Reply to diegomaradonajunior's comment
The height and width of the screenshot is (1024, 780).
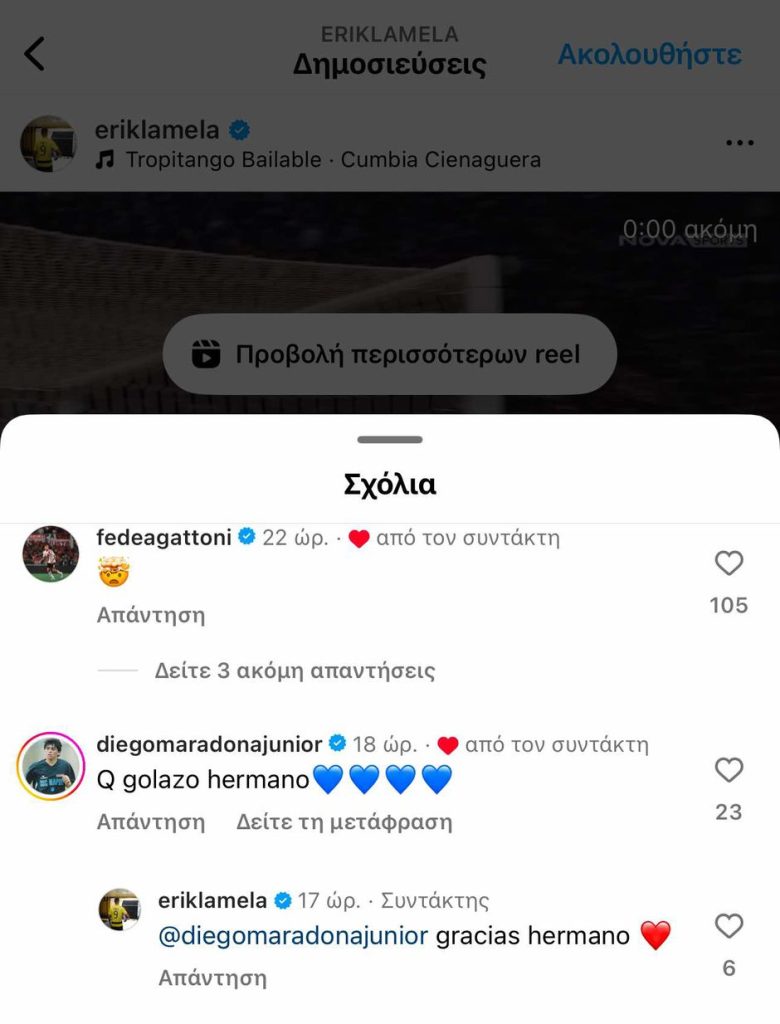click(150, 822)
